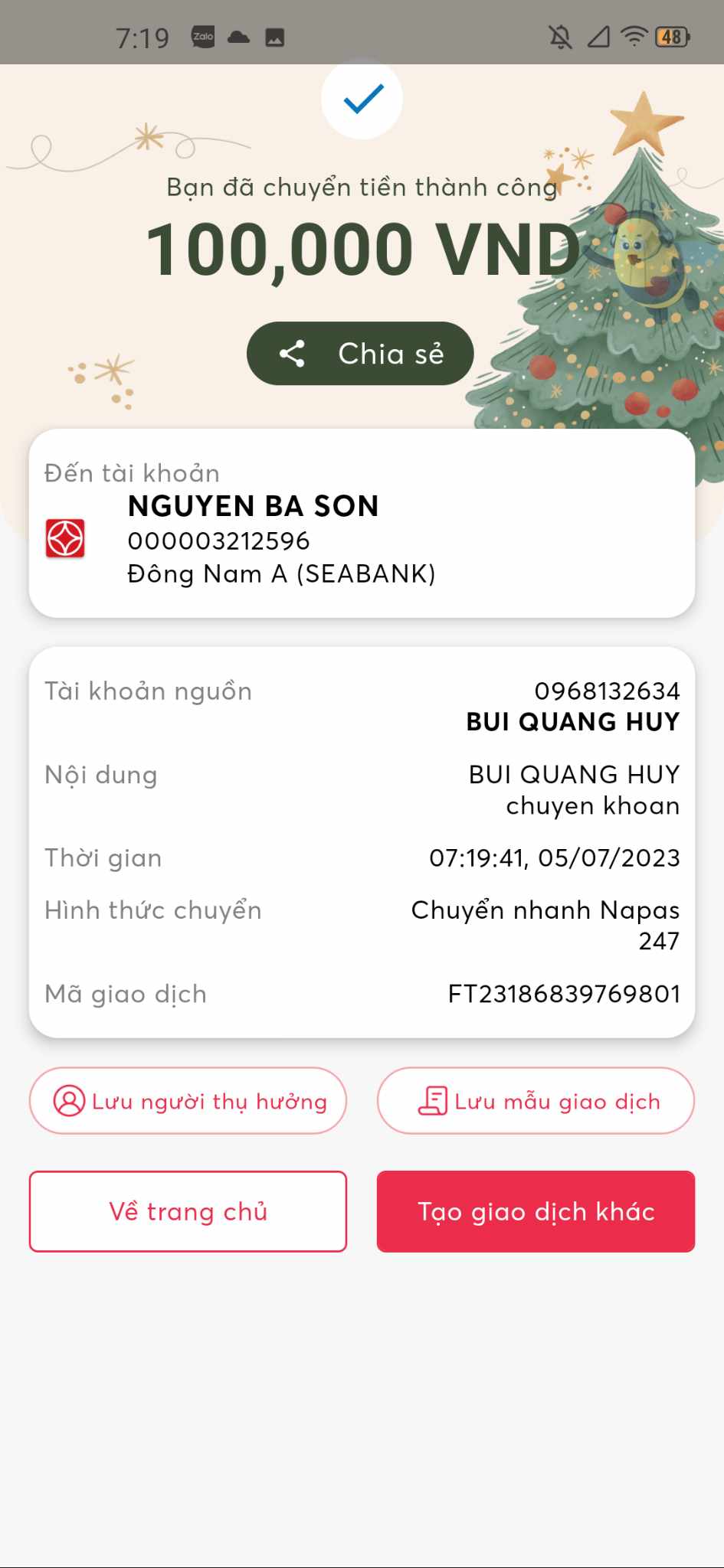Go back via Về trang chủ

point(188,1211)
